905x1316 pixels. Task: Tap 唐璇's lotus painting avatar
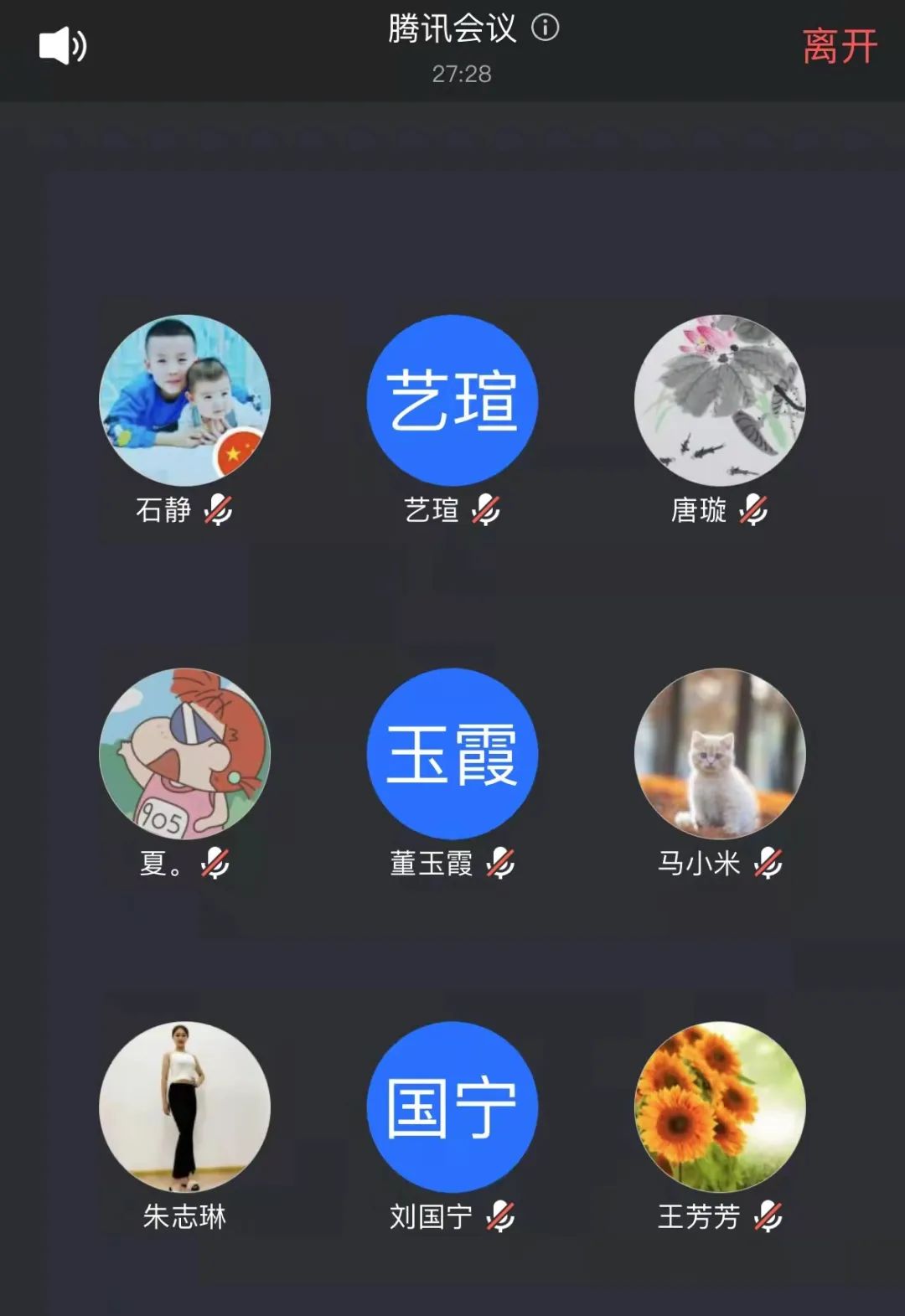click(720, 400)
